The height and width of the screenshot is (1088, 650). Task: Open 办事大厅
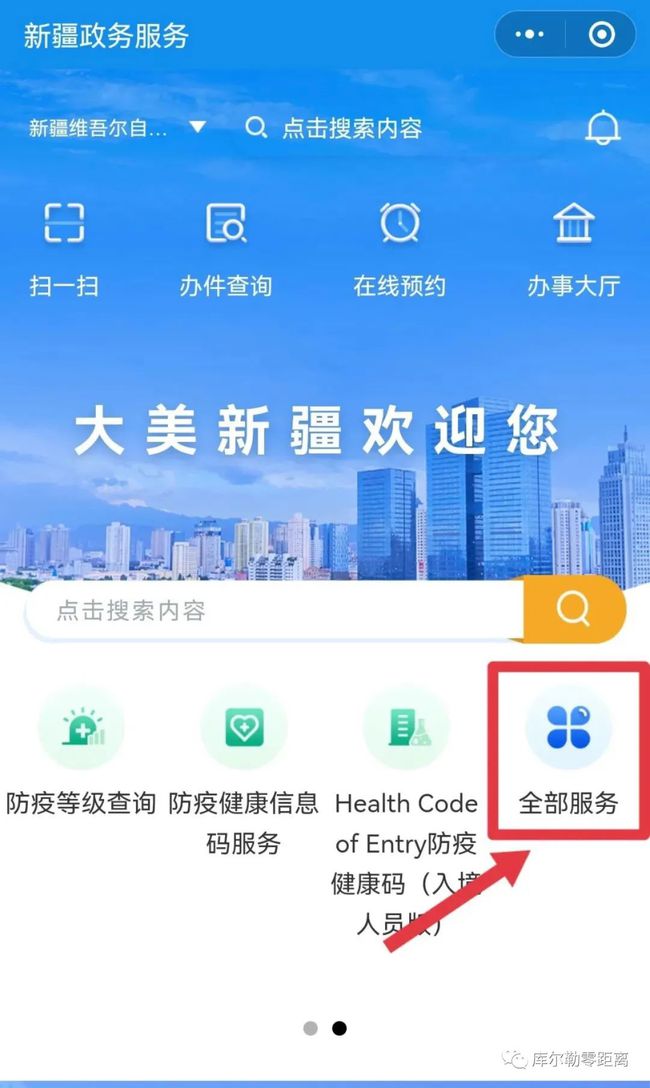coord(574,248)
